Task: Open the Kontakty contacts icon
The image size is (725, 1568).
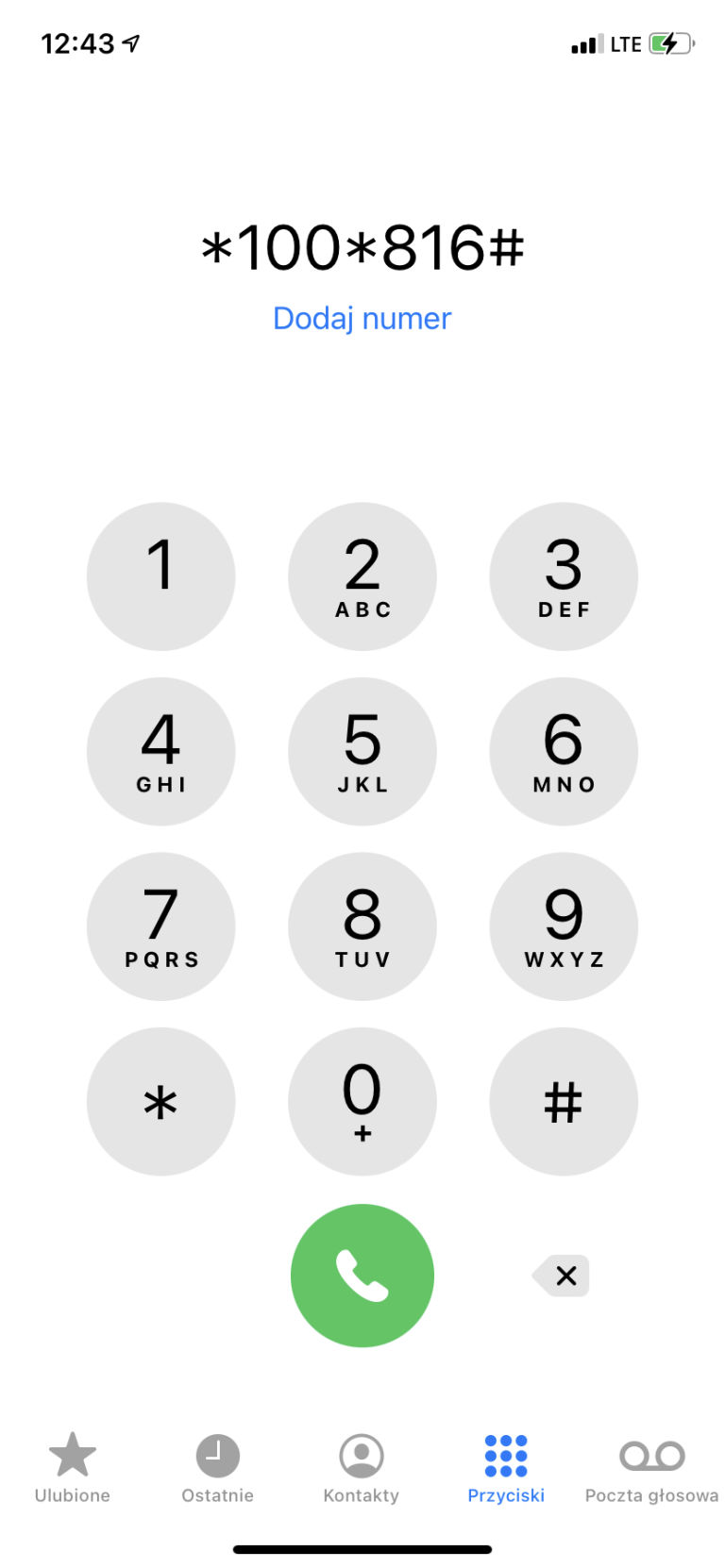Action: (362, 1456)
